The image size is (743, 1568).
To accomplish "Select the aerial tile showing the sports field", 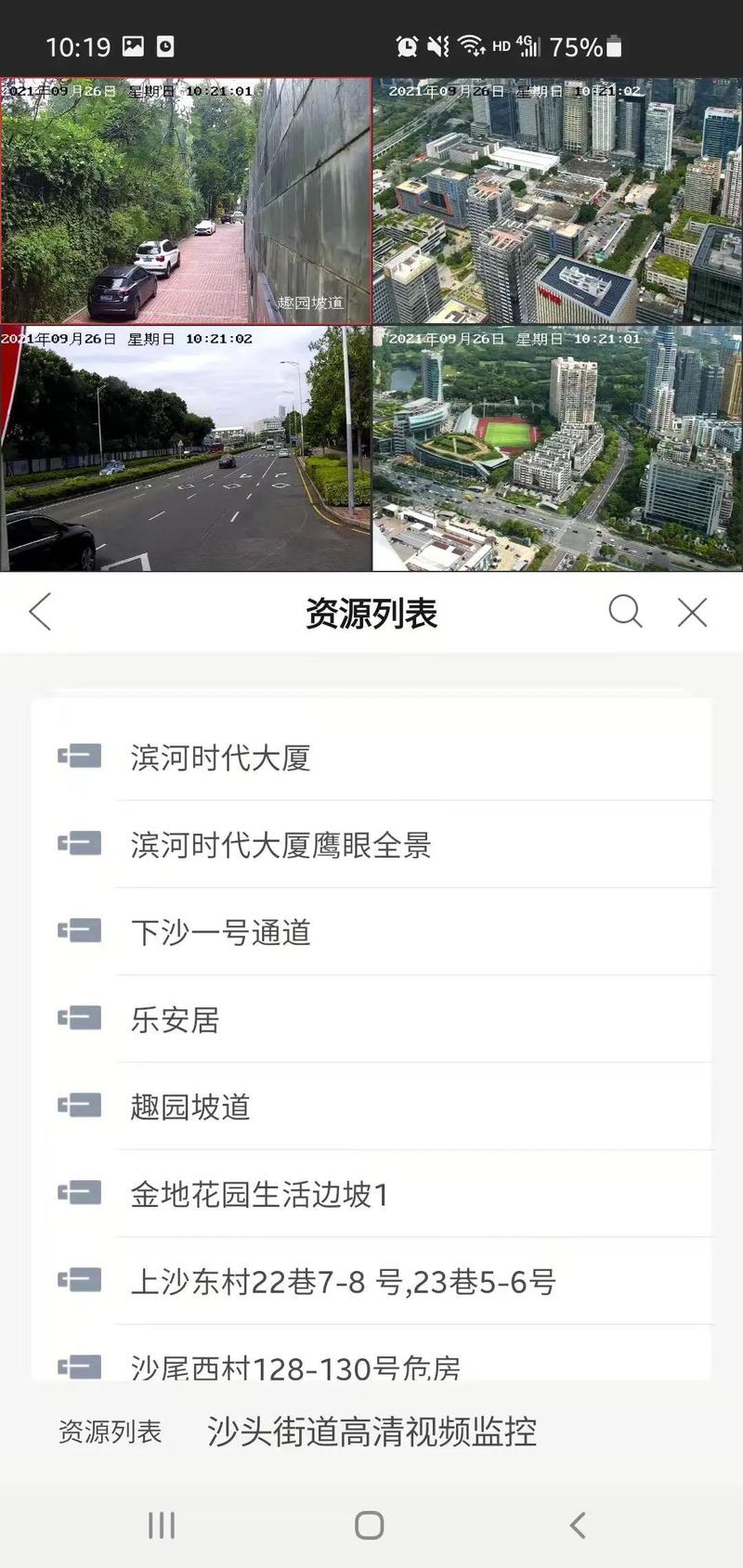I will coord(557,448).
